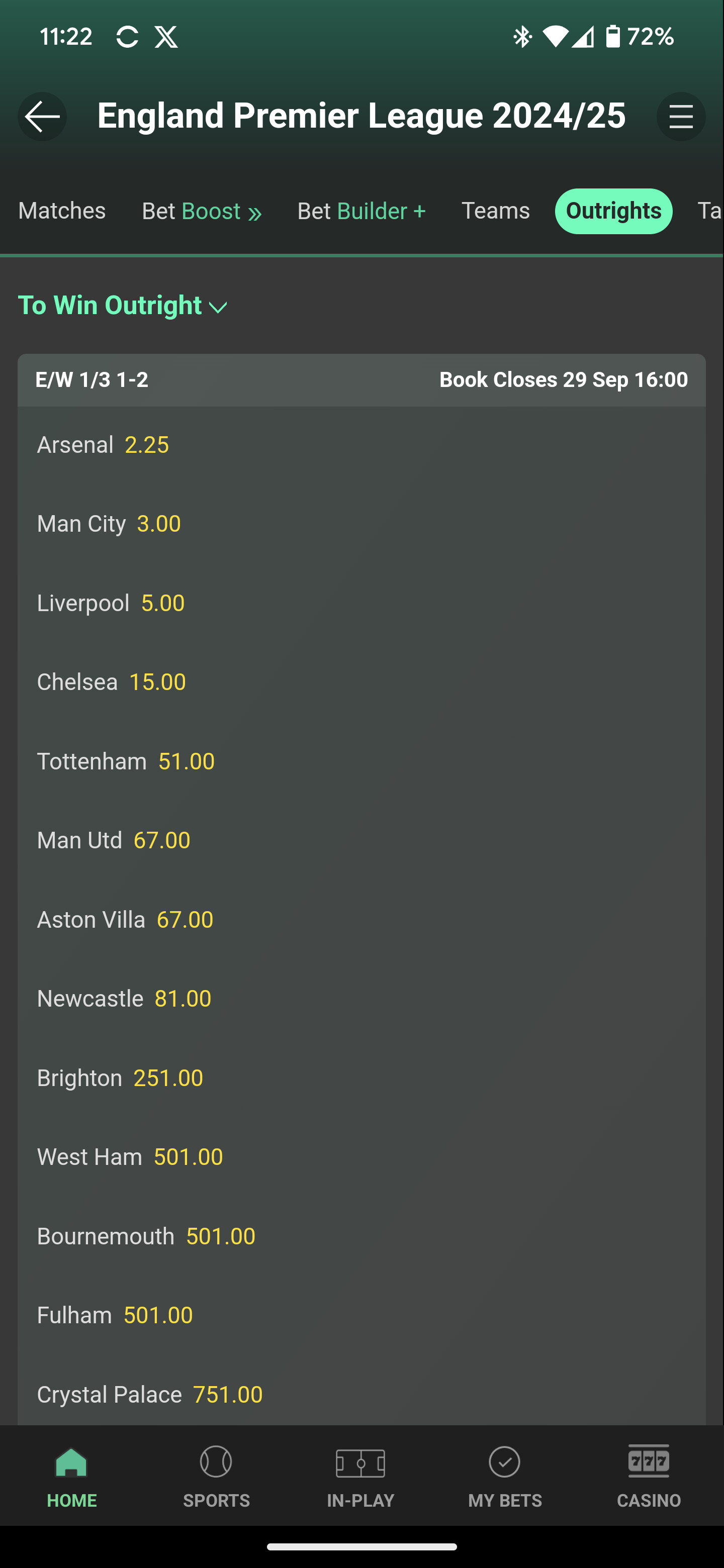Image resolution: width=724 pixels, height=1568 pixels.
Task: Switch to Bet Builder + tab
Action: click(x=361, y=211)
